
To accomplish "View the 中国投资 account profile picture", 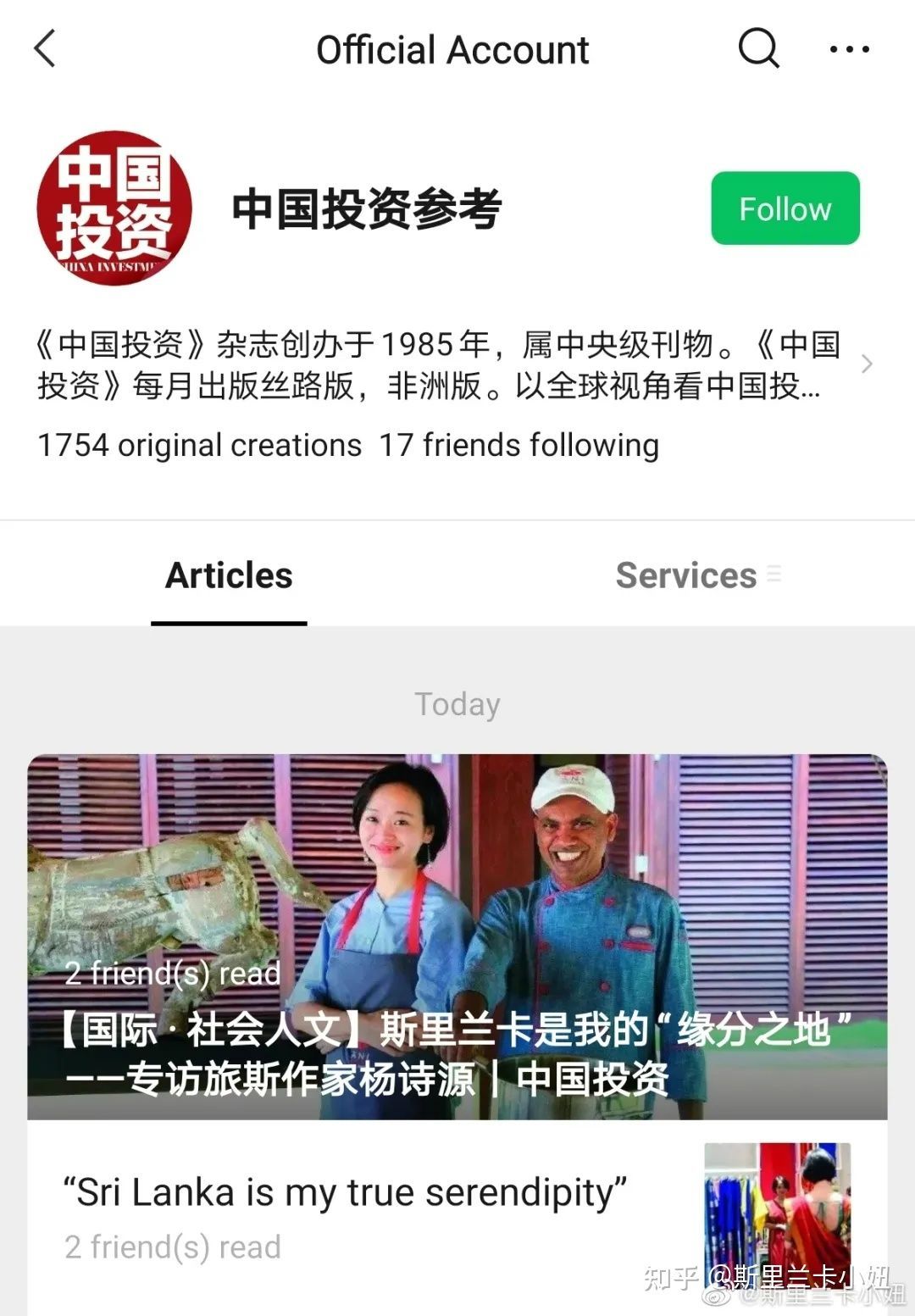I will click(x=114, y=208).
